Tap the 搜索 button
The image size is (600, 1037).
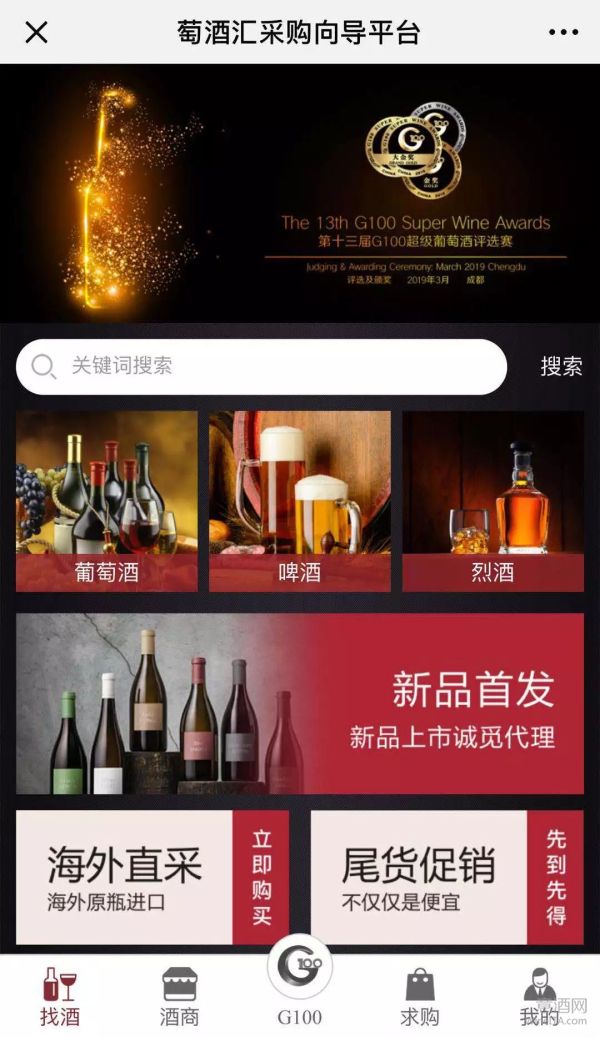point(561,367)
